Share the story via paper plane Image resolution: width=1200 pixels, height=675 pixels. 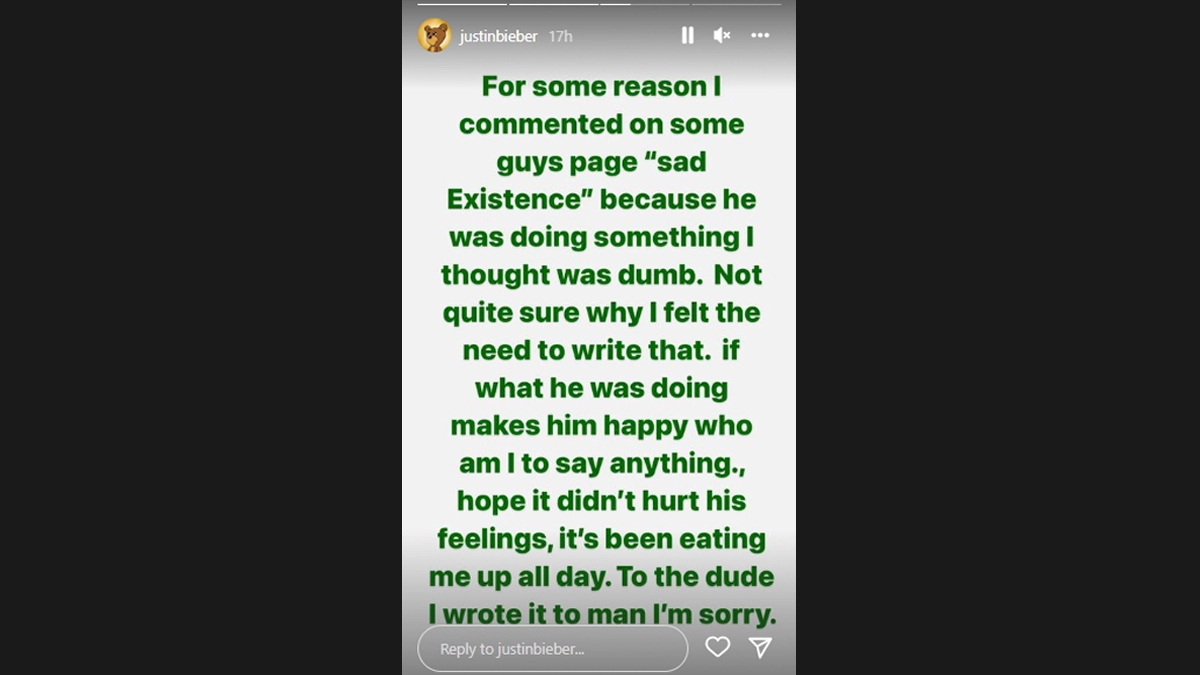pos(761,647)
